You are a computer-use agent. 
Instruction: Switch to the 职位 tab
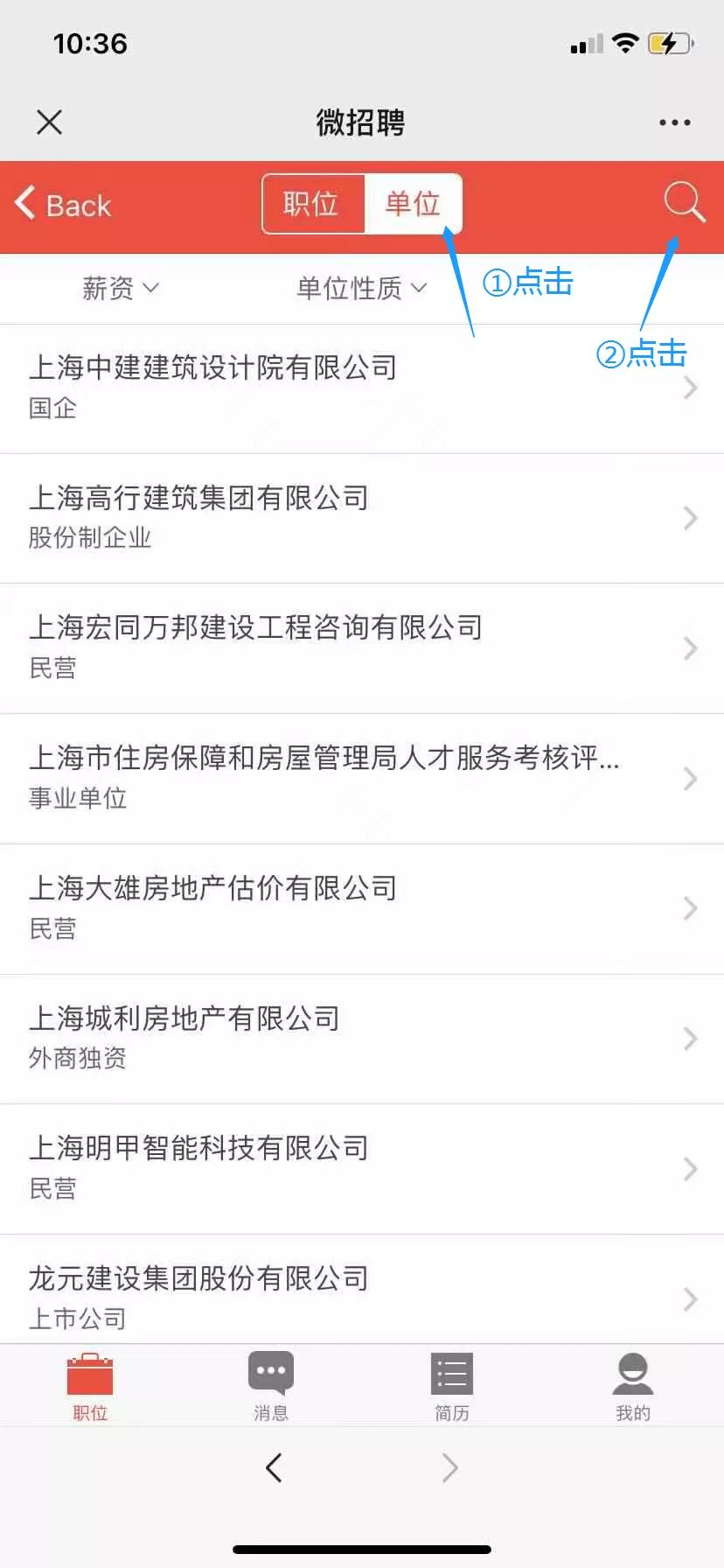pyautogui.click(x=311, y=203)
